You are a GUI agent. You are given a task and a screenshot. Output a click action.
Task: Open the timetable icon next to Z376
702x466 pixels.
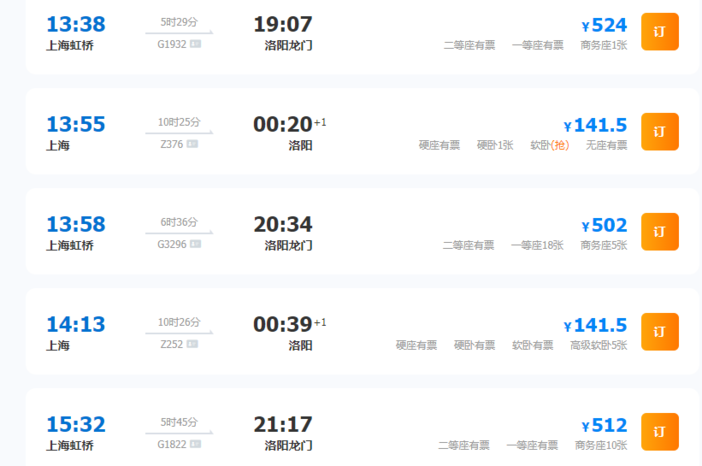(x=193, y=144)
